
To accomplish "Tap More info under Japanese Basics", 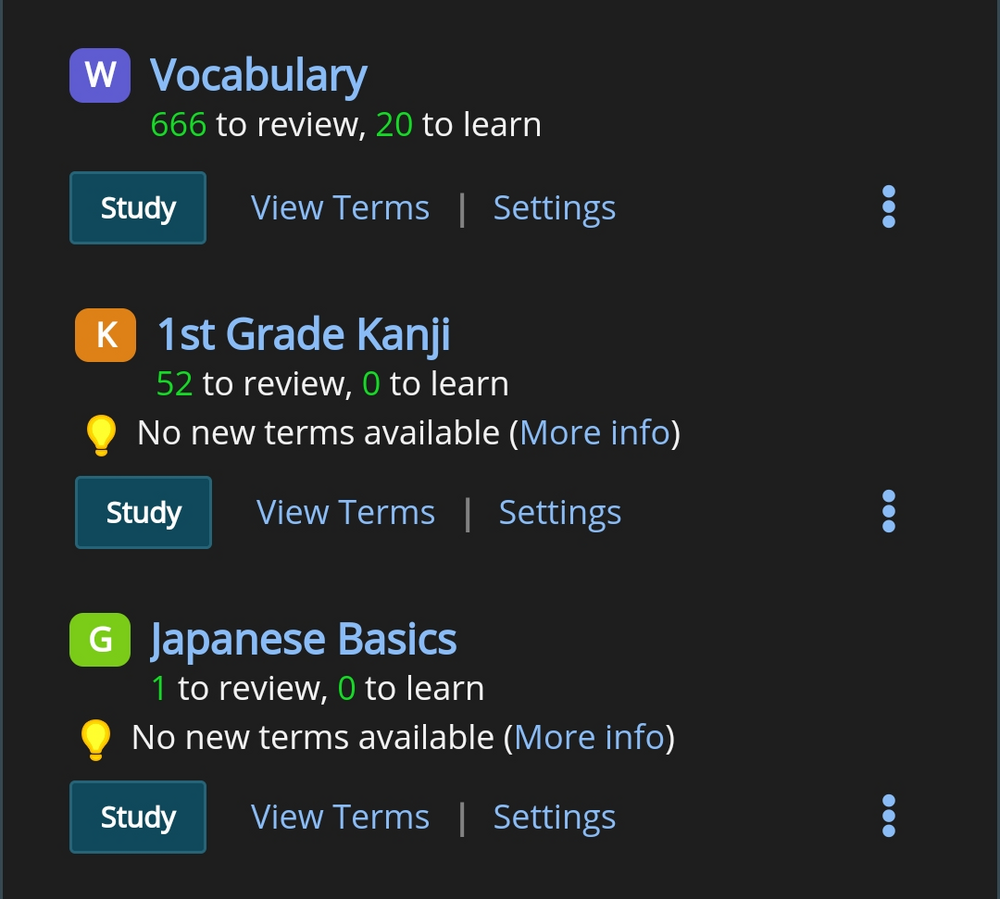I will tap(589, 738).
